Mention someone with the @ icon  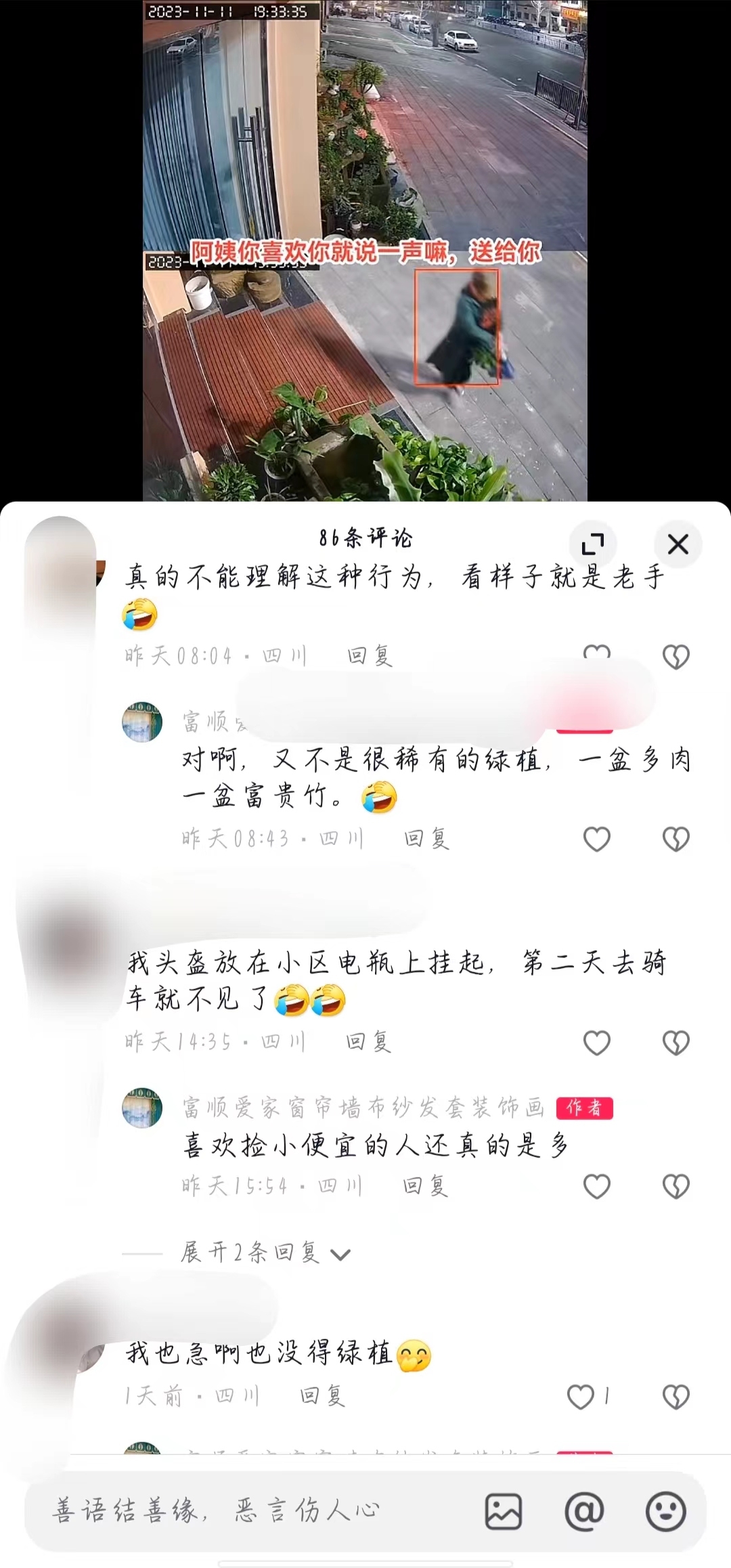[x=584, y=1510]
